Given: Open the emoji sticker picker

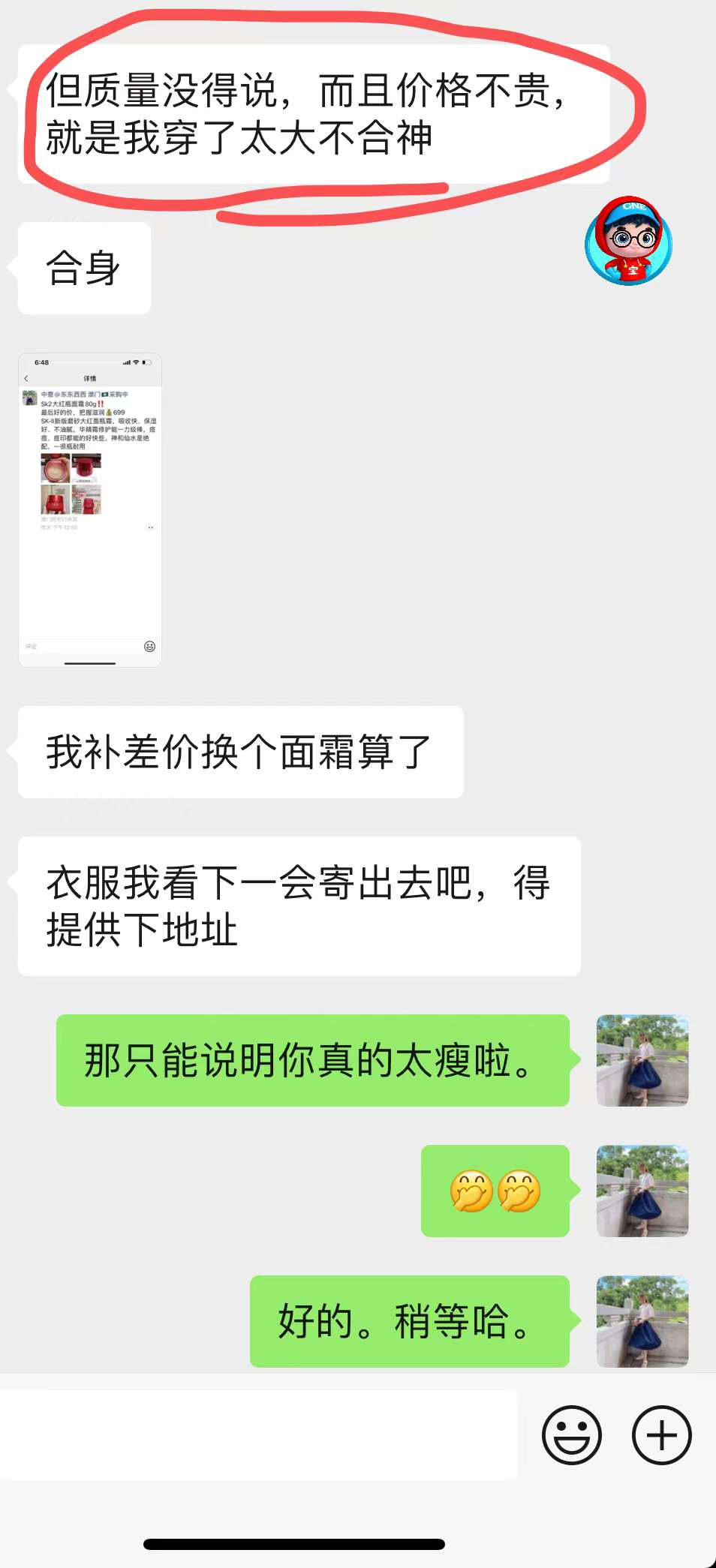Looking at the screenshot, I should pyautogui.click(x=572, y=1435).
